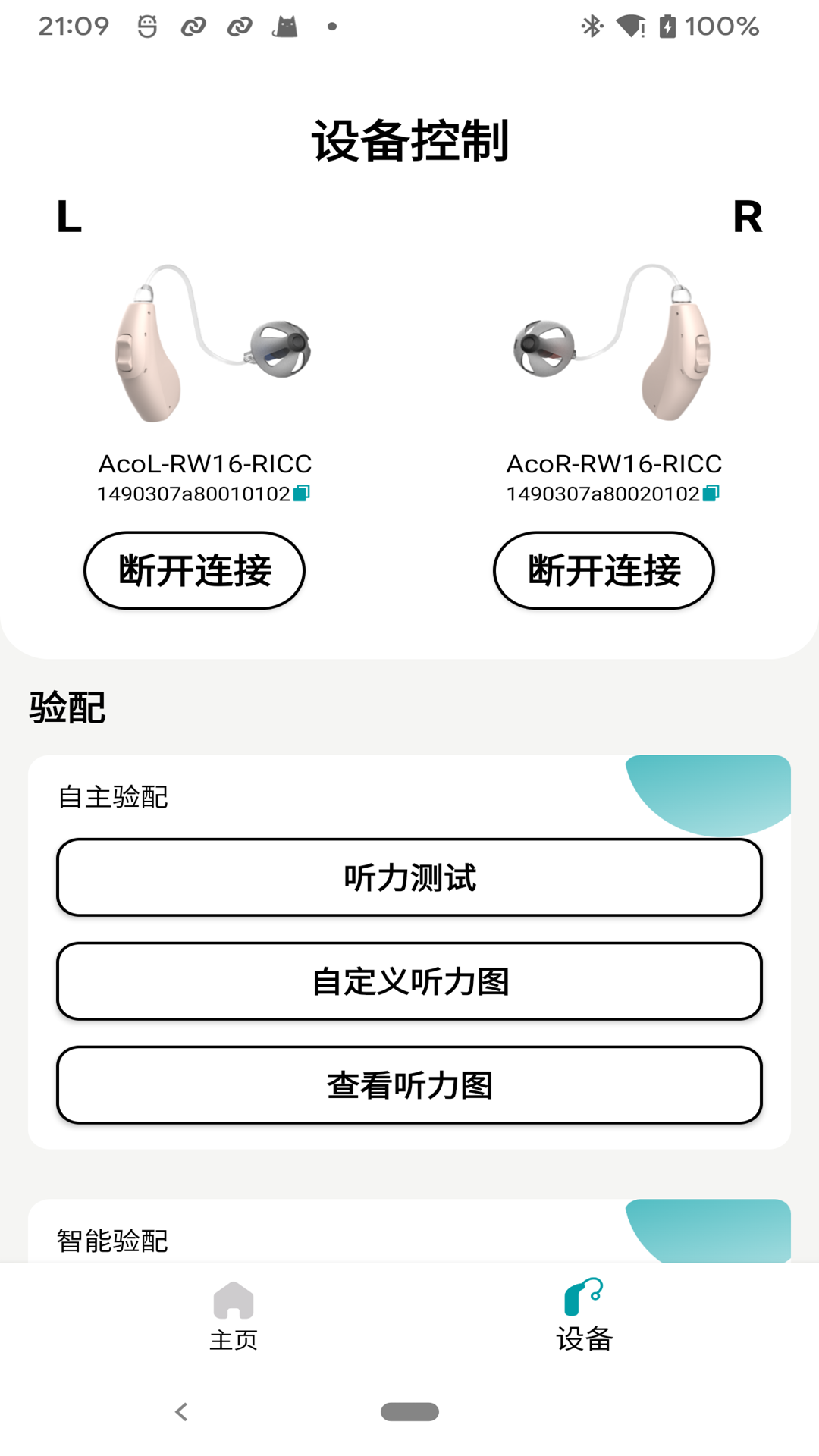Image resolution: width=819 pixels, height=1456 pixels.
Task: Tap the home icon above 主页
Action: tap(234, 1297)
